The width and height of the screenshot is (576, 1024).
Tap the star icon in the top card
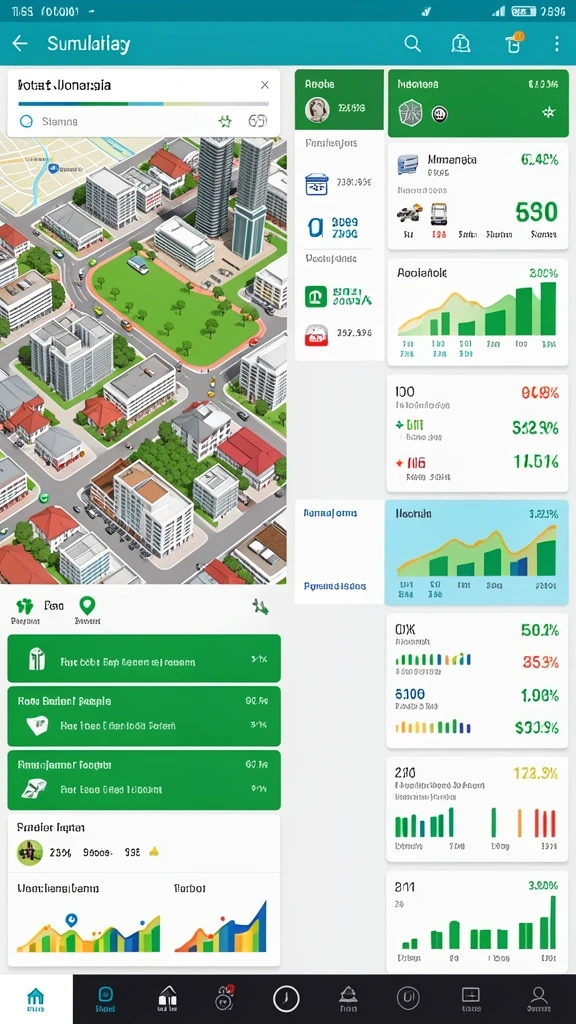(225, 121)
